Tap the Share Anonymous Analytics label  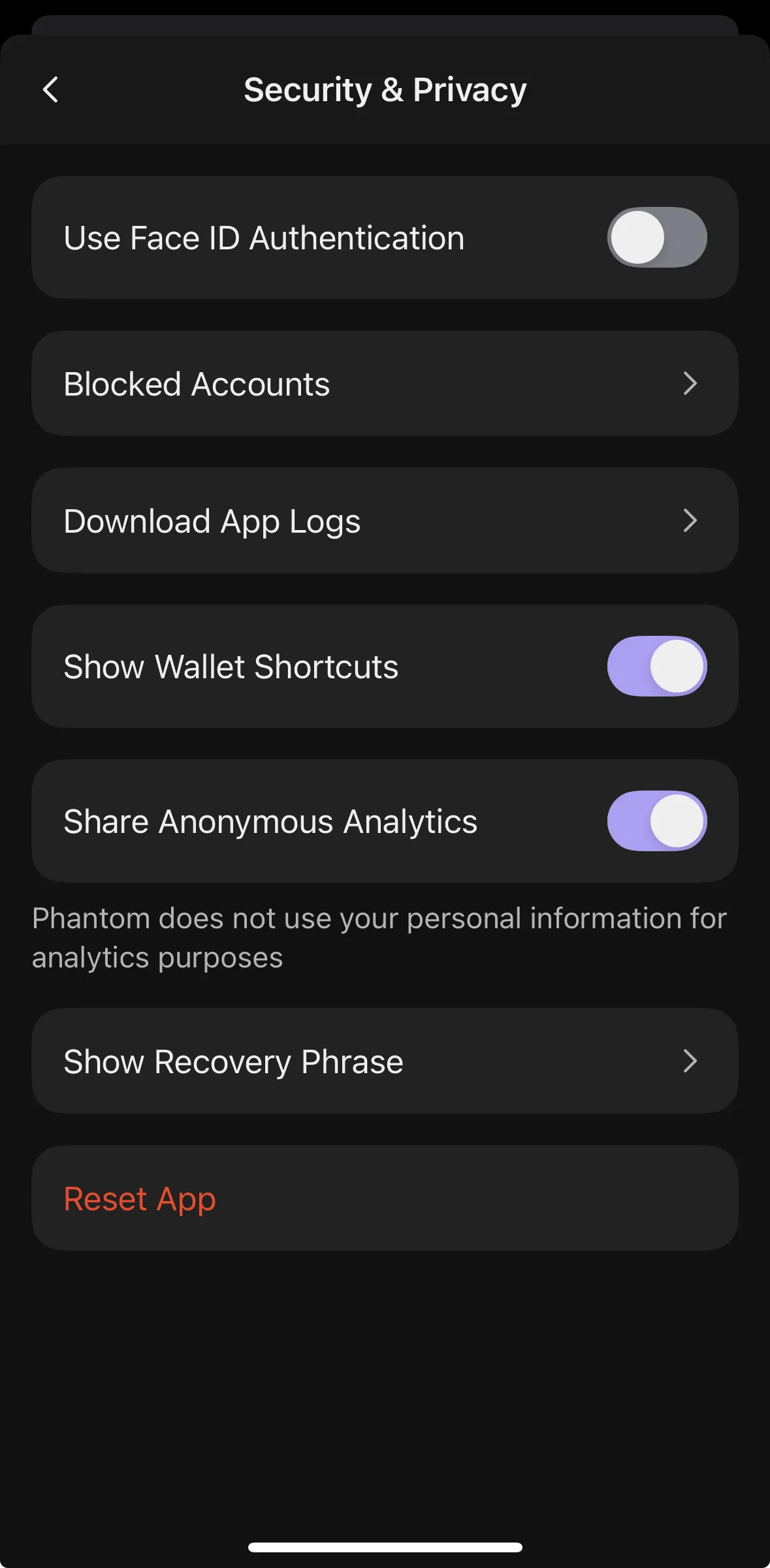(270, 821)
